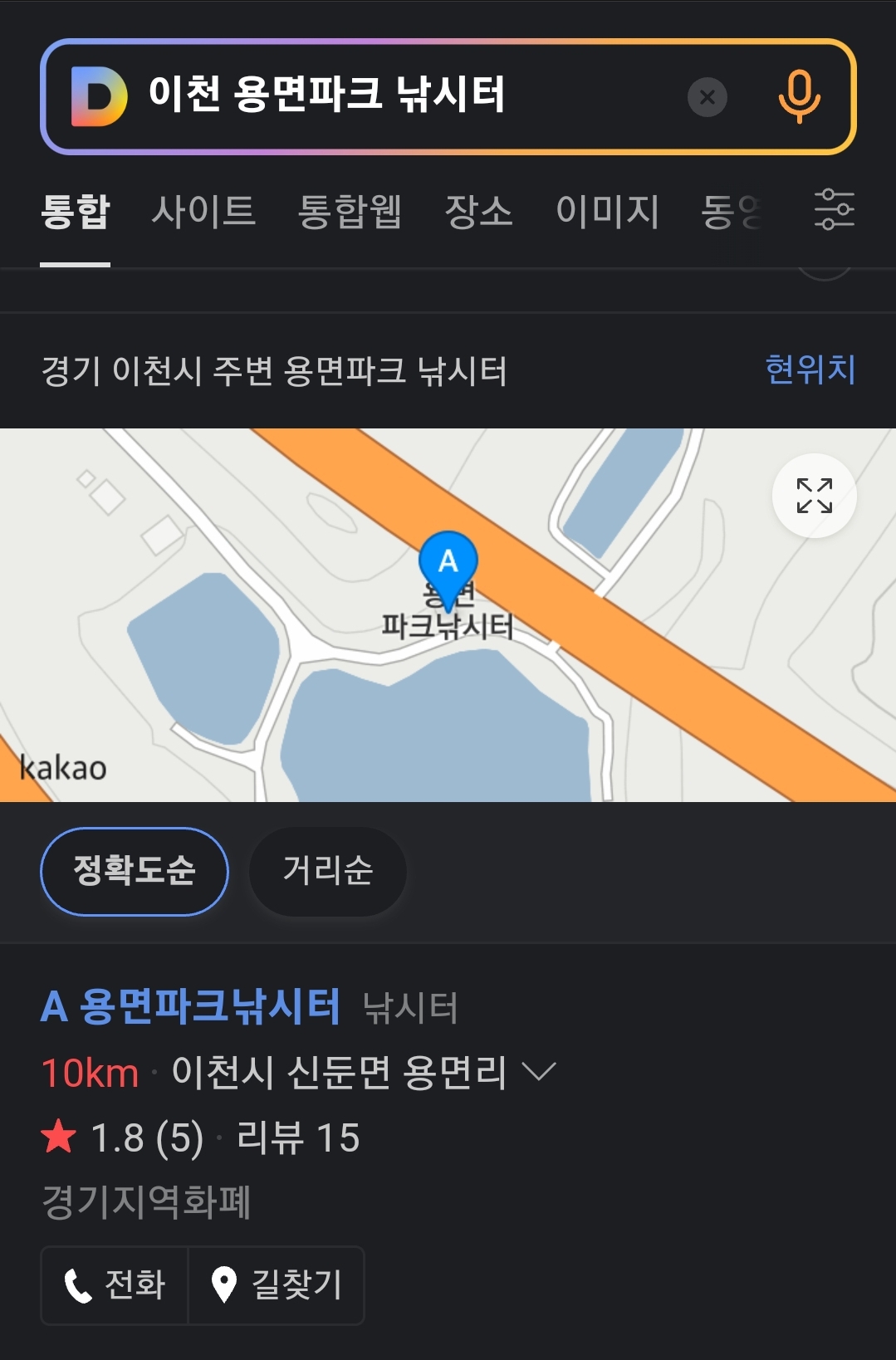Sort results by 정확도순

click(135, 871)
